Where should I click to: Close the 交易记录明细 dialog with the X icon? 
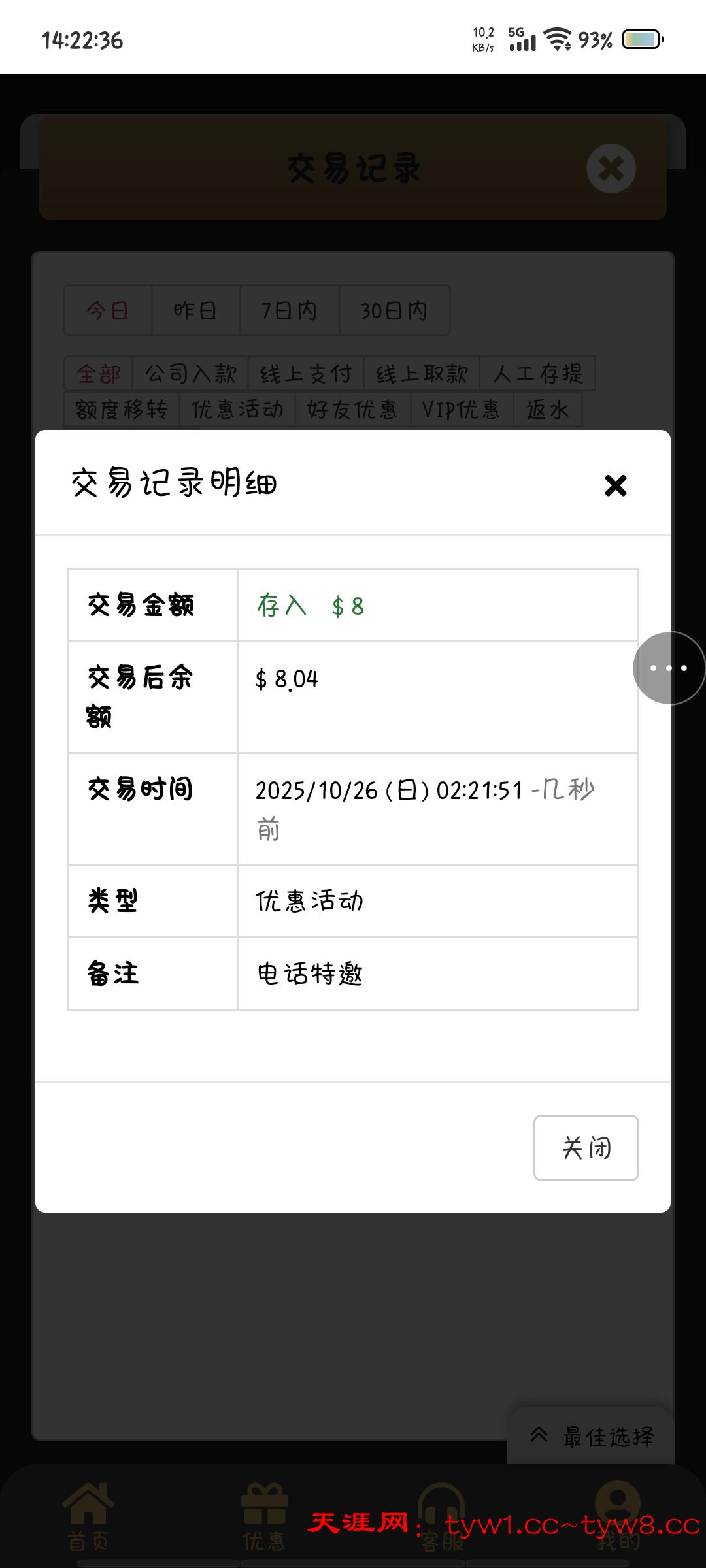615,485
